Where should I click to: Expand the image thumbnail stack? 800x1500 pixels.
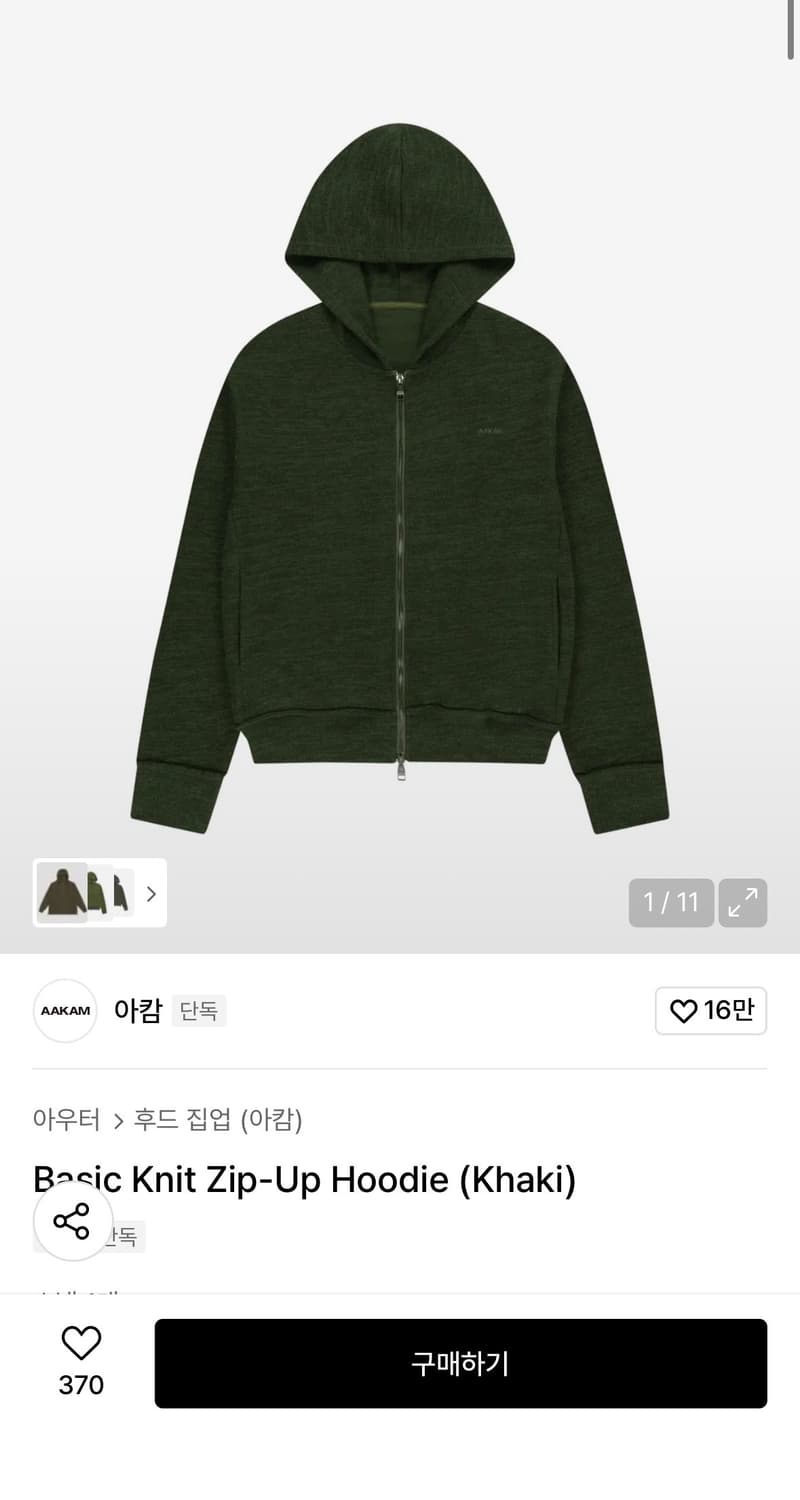(99, 894)
